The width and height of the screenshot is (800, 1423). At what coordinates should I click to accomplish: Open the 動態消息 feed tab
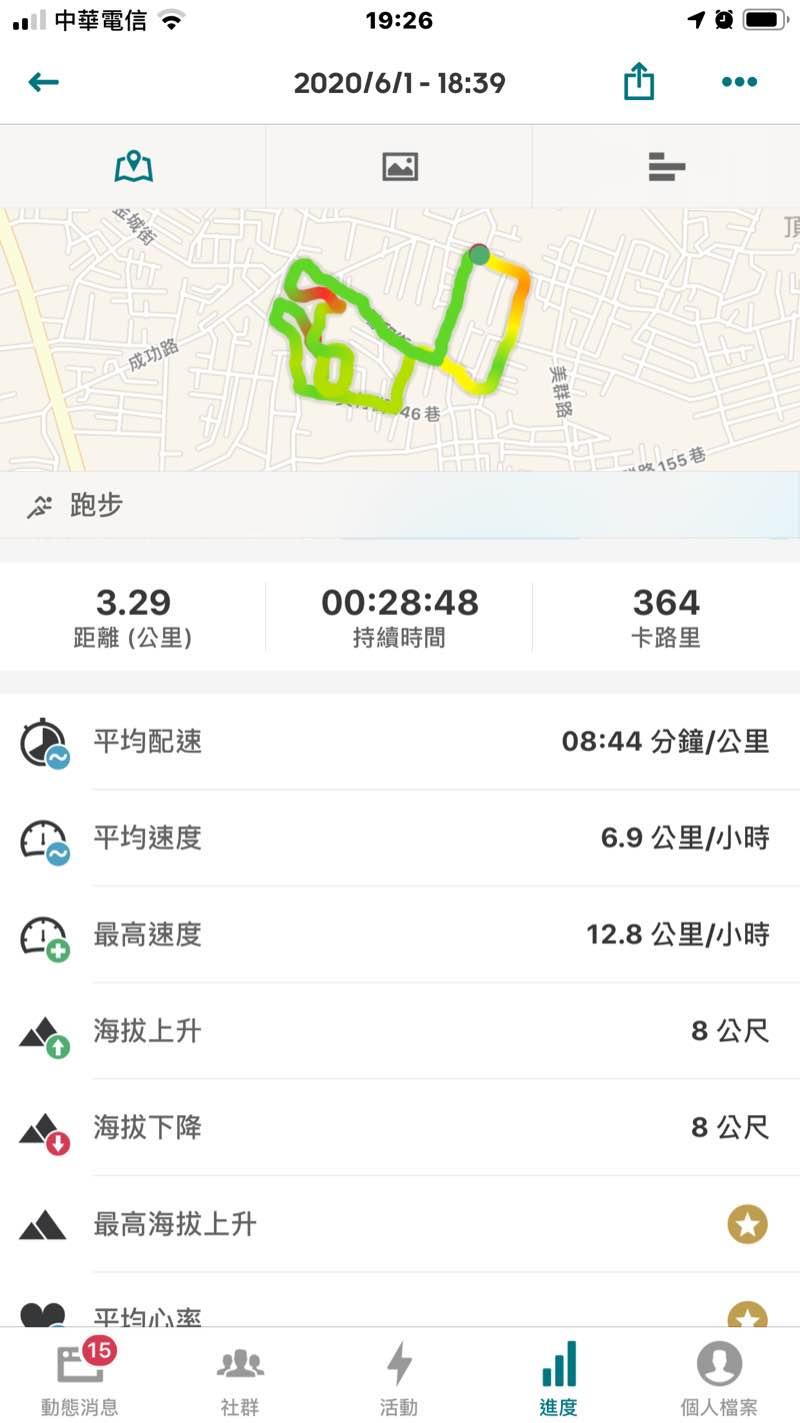(x=80, y=1377)
